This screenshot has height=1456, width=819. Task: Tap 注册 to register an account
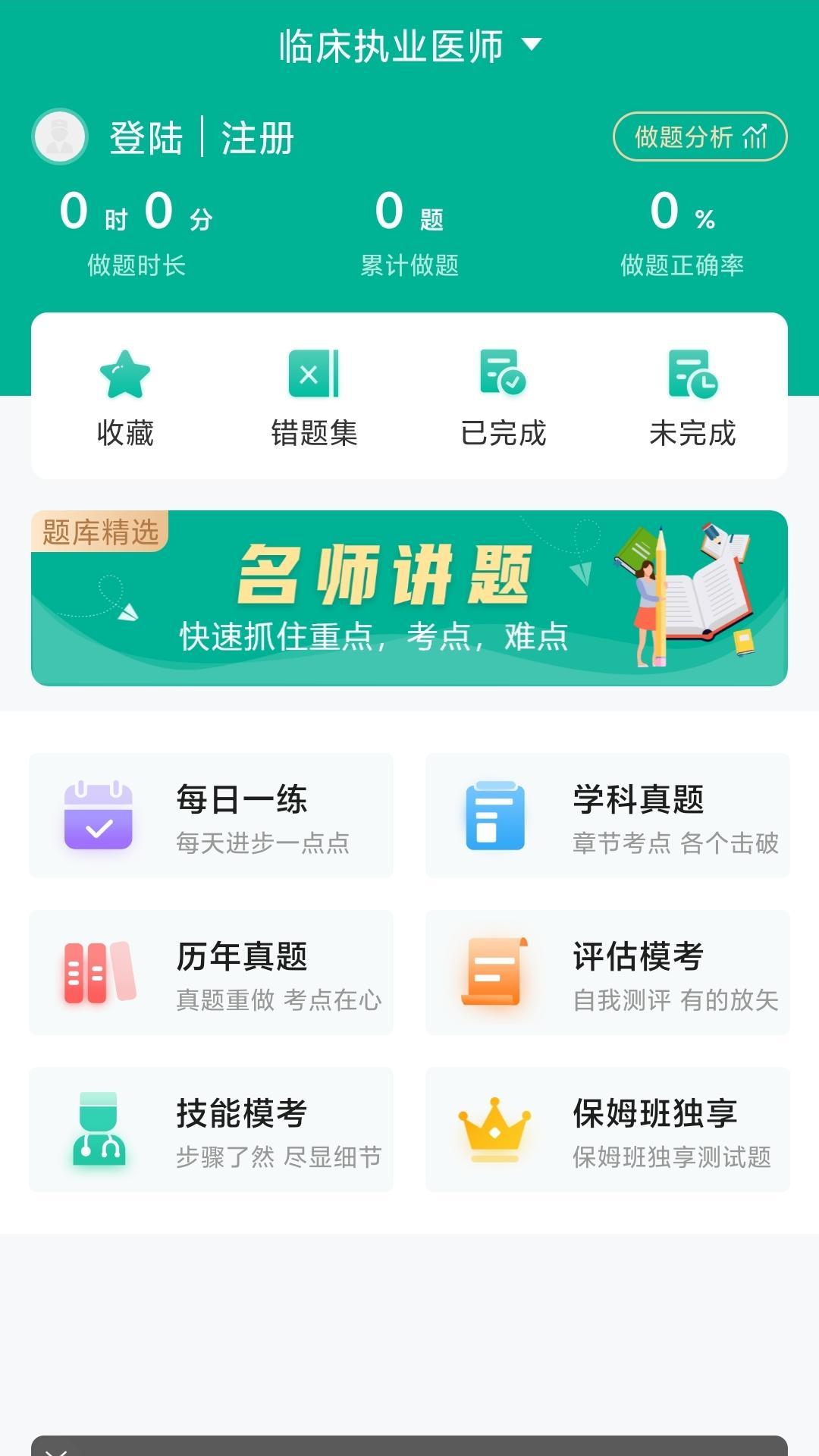coord(257,138)
